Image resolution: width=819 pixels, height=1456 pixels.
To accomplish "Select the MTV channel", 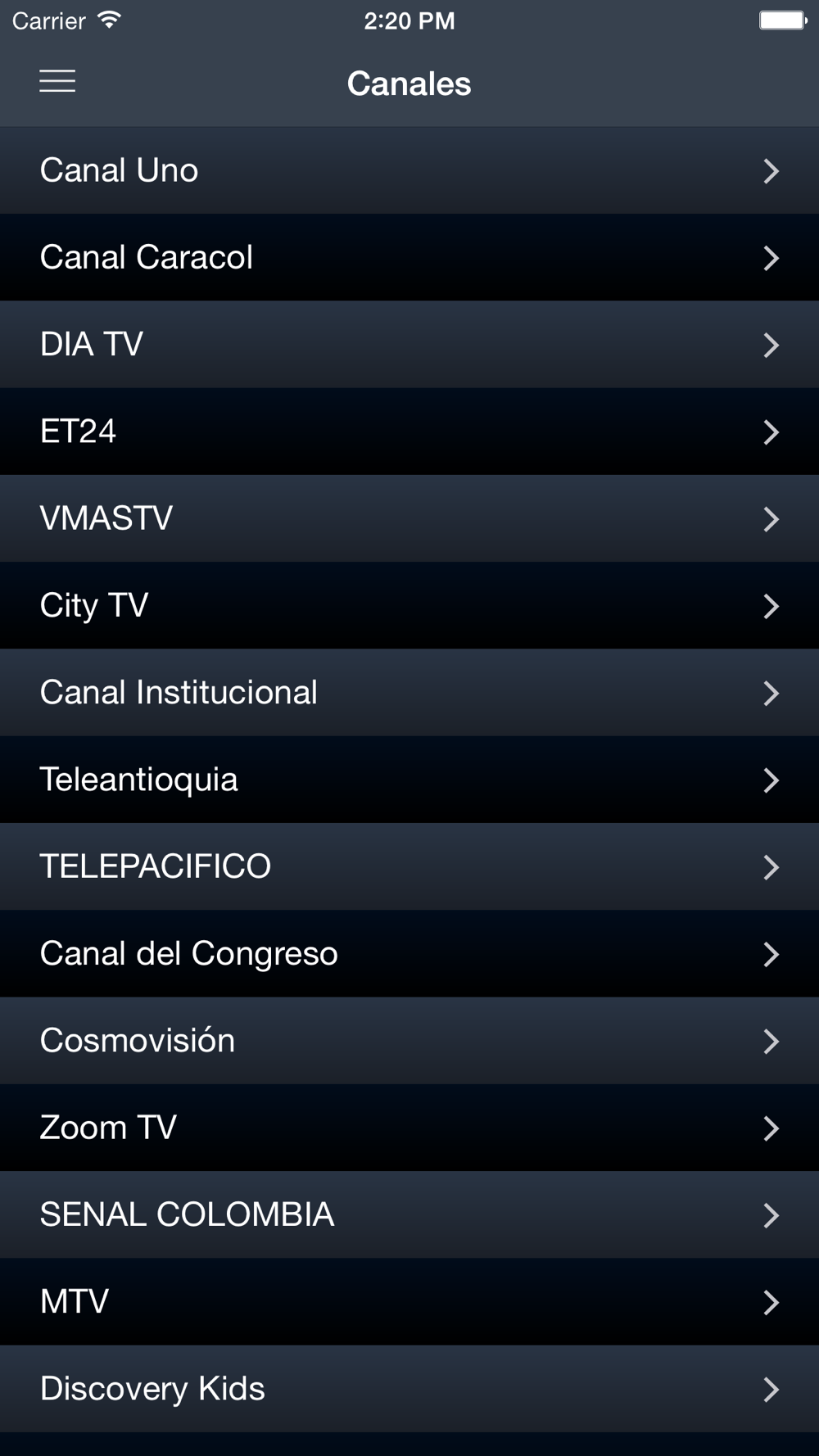I will pyautogui.click(x=409, y=1302).
